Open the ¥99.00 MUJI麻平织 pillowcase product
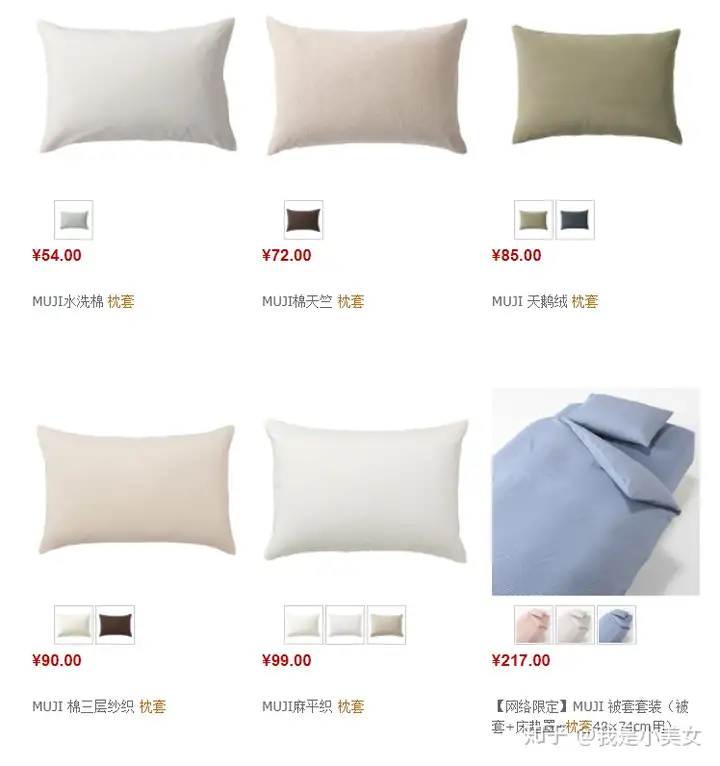The height and width of the screenshot is (766, 720). click(x=366, y=490)
